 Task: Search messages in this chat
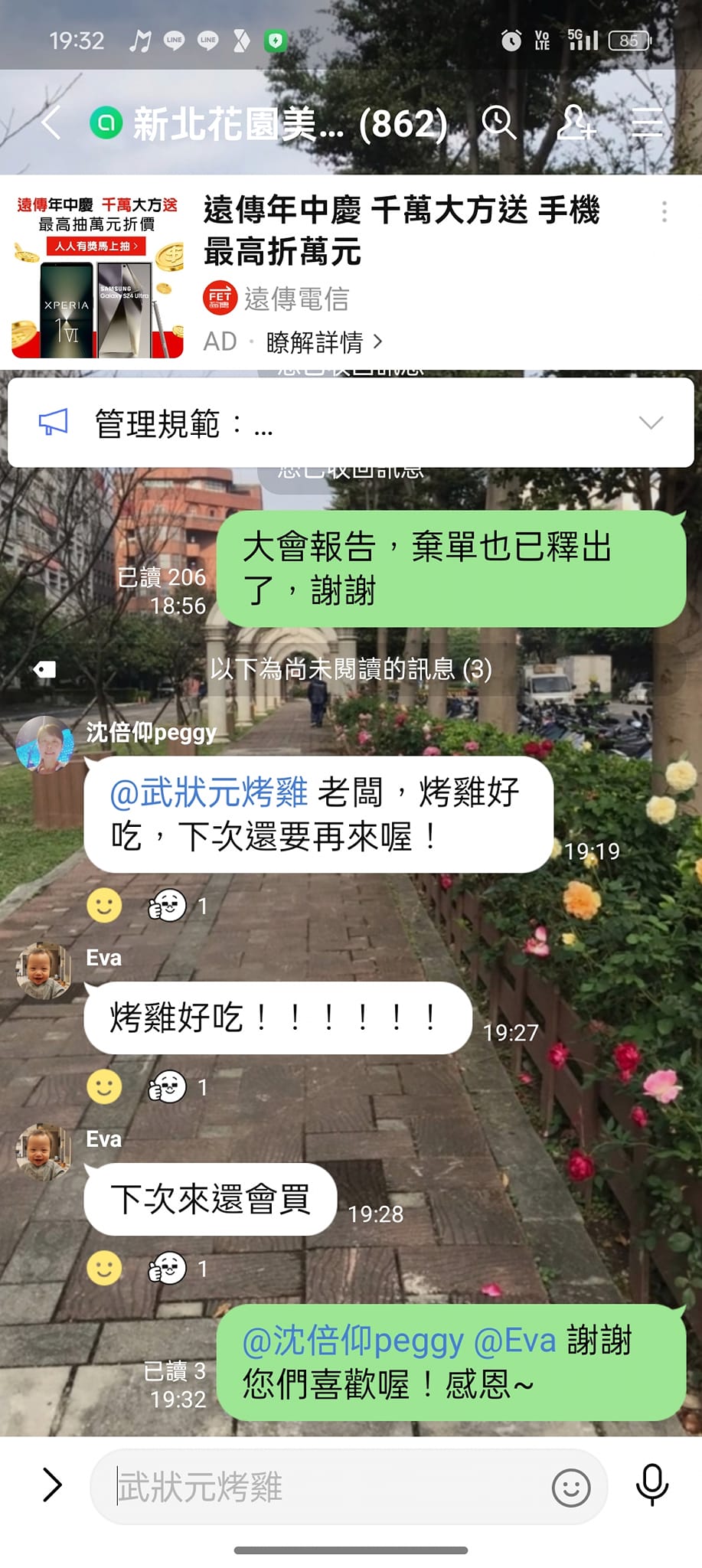click(x=498, y=122)
